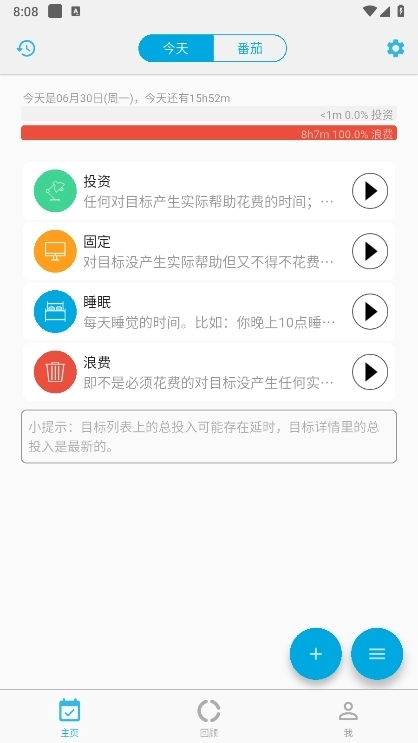The image size is (418, 743).
Task: Go to the 主页 tab
Action: click(x=70, y=717)
